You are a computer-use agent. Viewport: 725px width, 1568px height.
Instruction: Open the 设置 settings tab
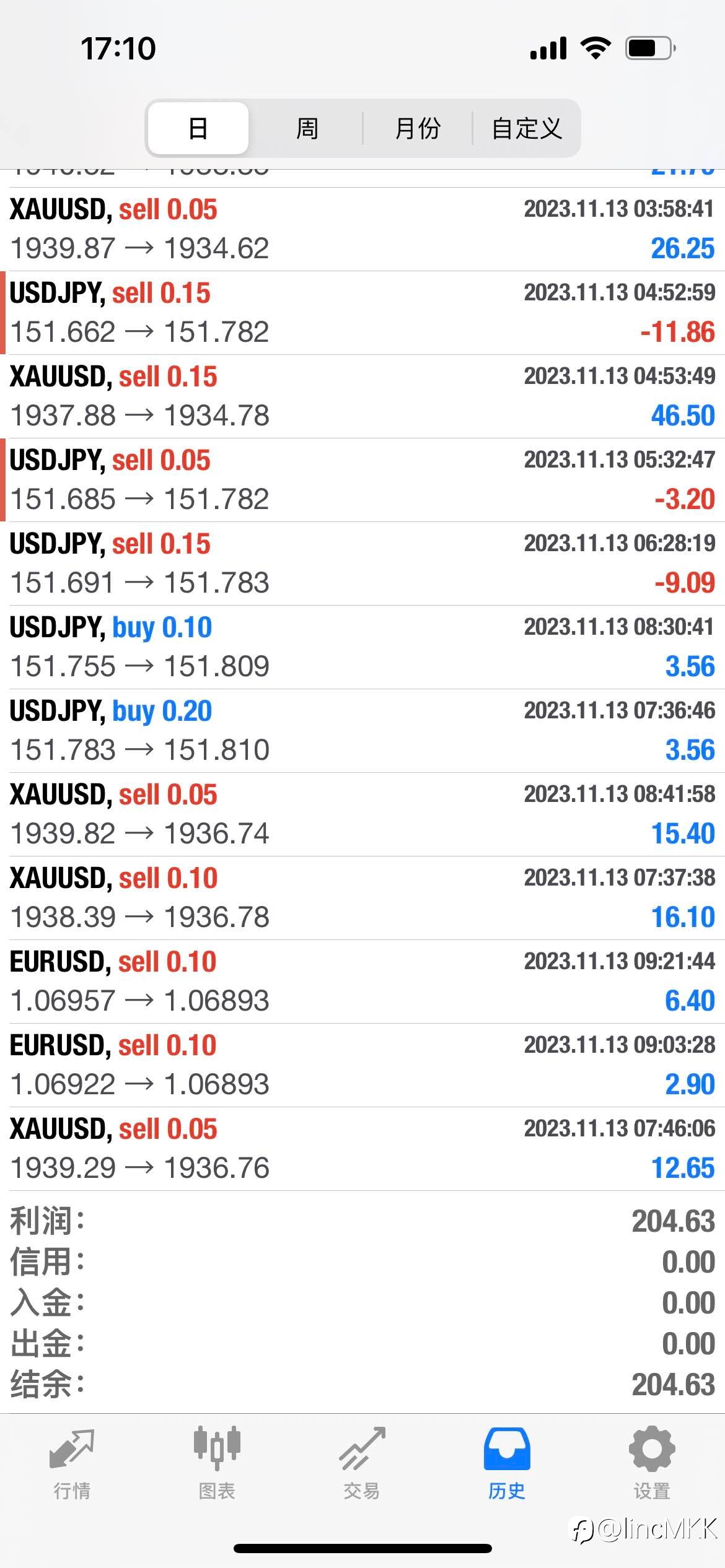[652, 1464]
